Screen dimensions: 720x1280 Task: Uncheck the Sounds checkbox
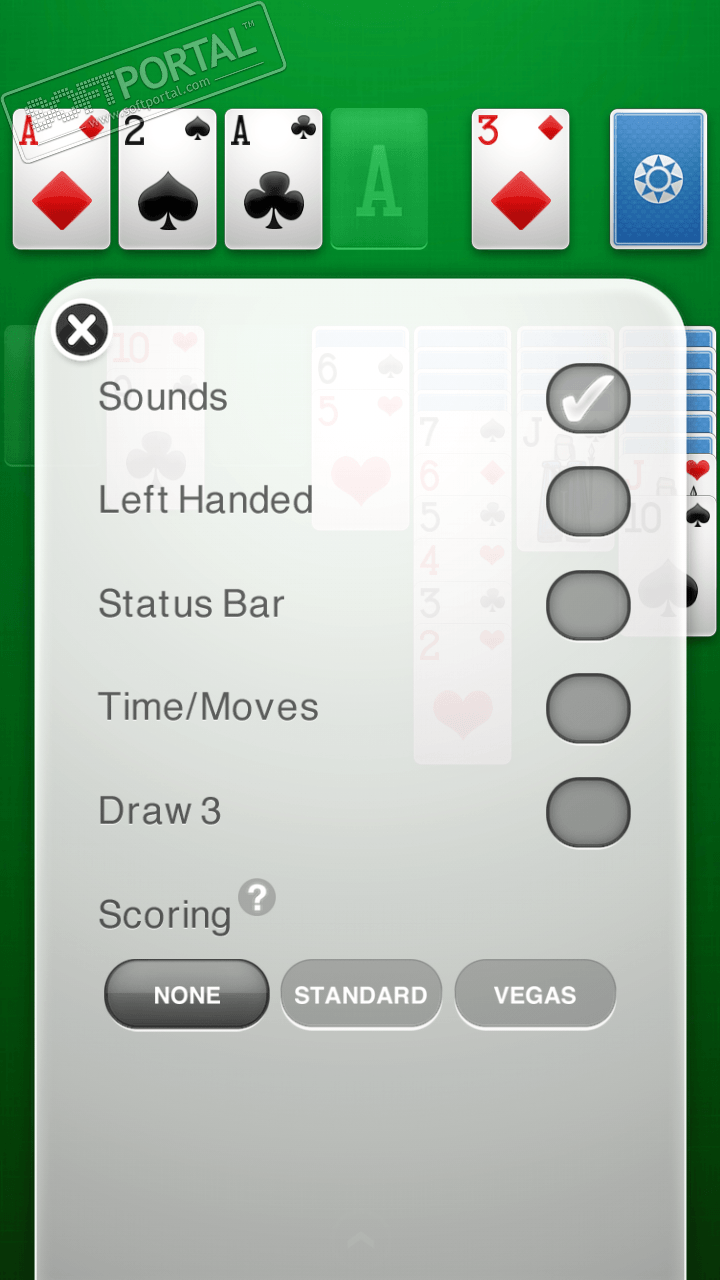pyautogui.click(x=588, y=398)
